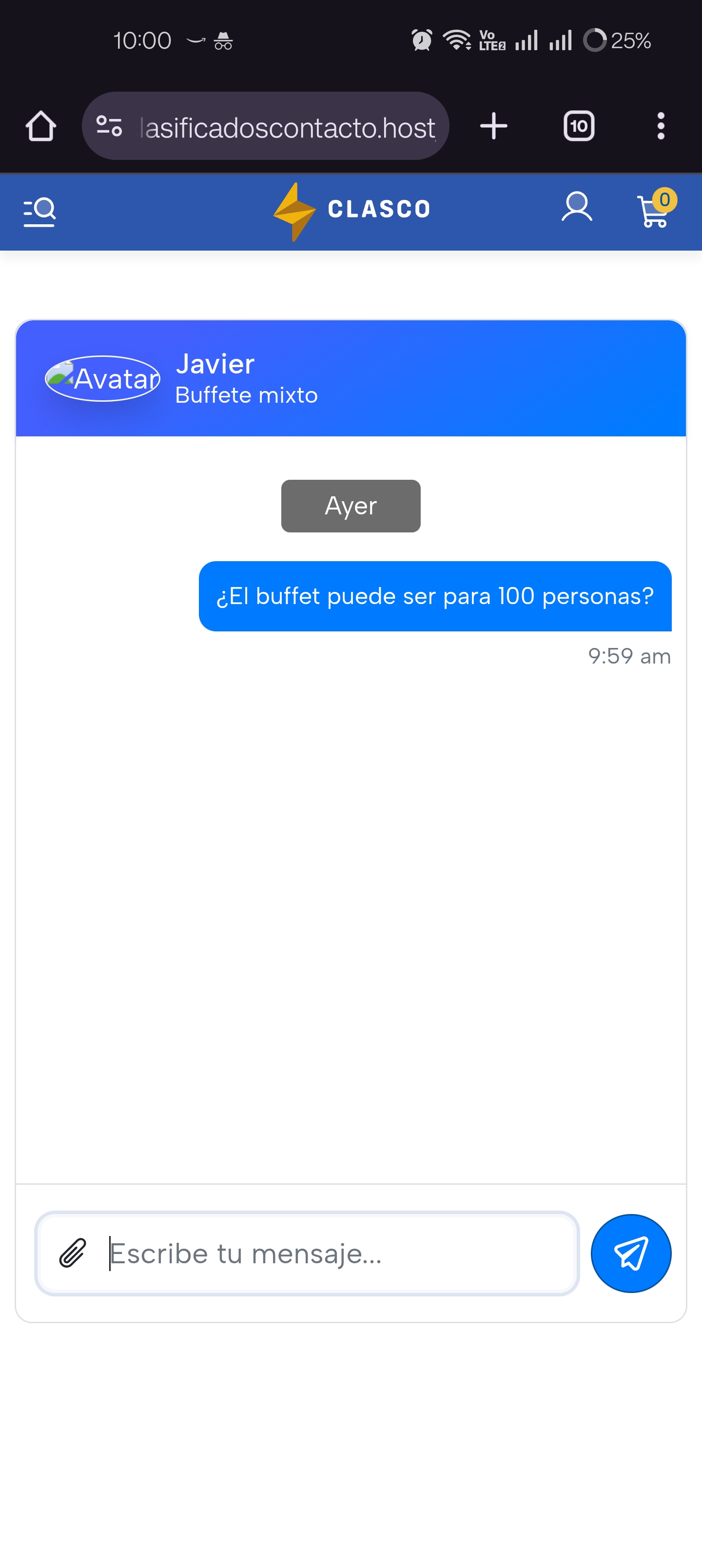This screenshot has height=1568, width=702.
Task: Open the browser's three-dot menu
Action: coord(661,126)
